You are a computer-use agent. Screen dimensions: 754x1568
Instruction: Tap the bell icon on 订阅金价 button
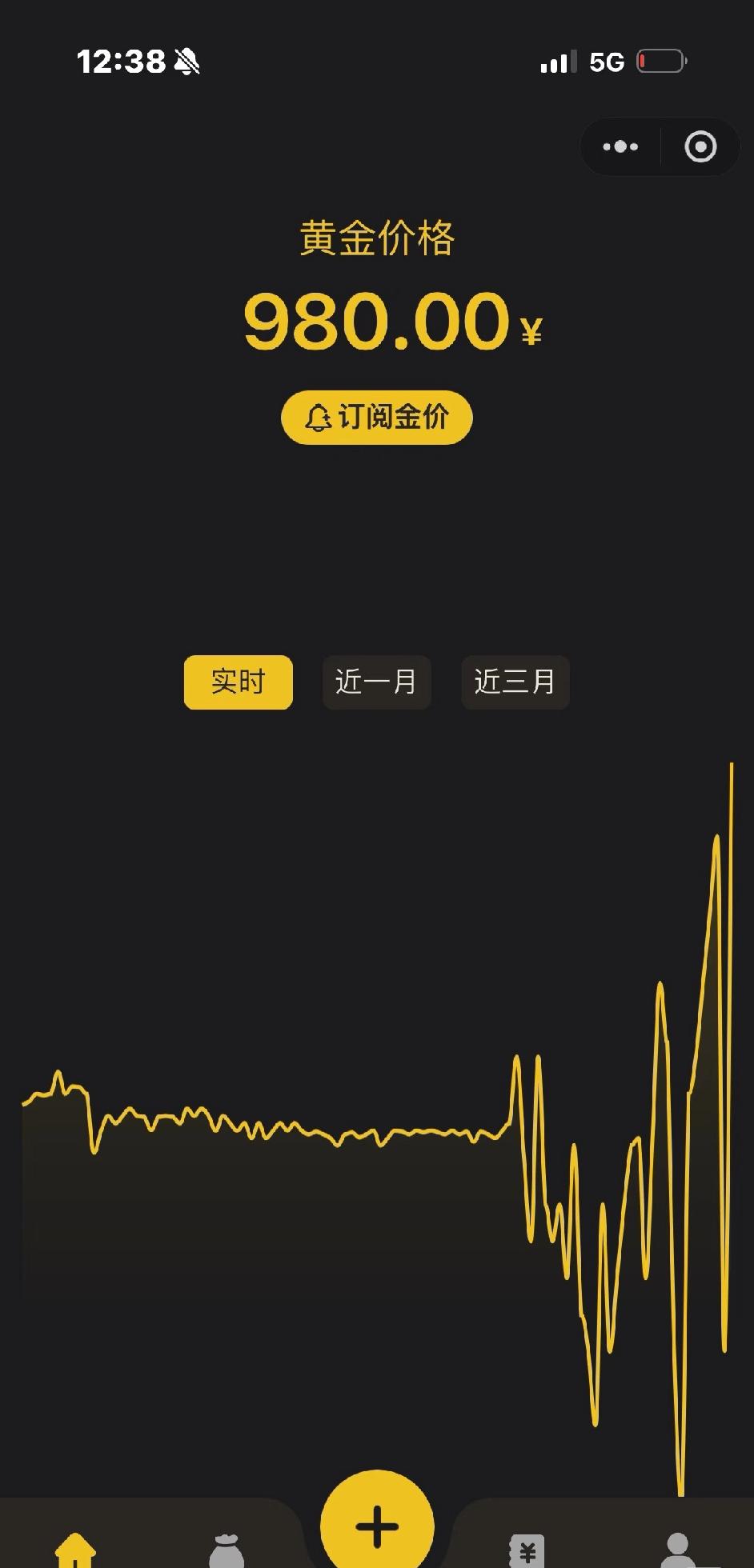pyautogui.click(x=318, y=417)
